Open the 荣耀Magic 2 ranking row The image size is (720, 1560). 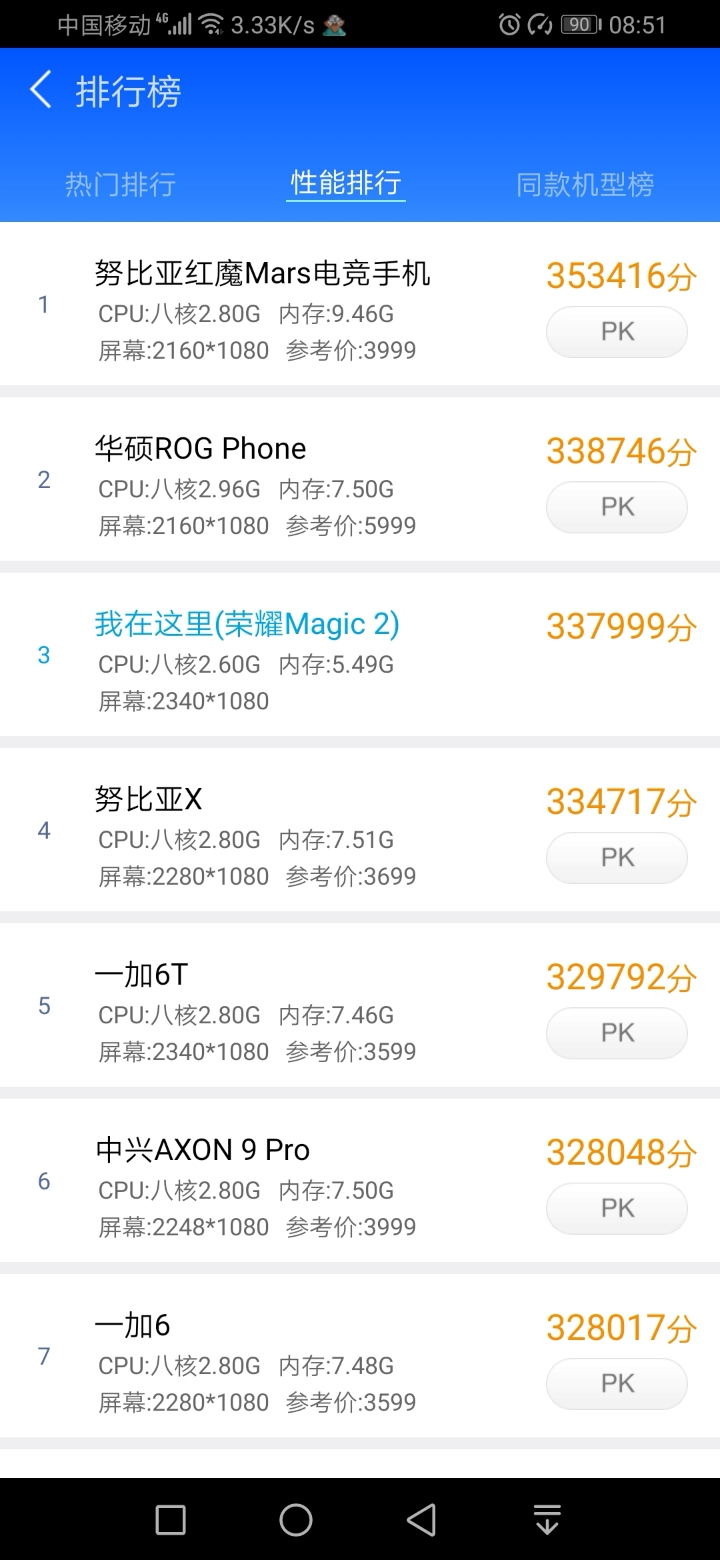coord(360,655)
